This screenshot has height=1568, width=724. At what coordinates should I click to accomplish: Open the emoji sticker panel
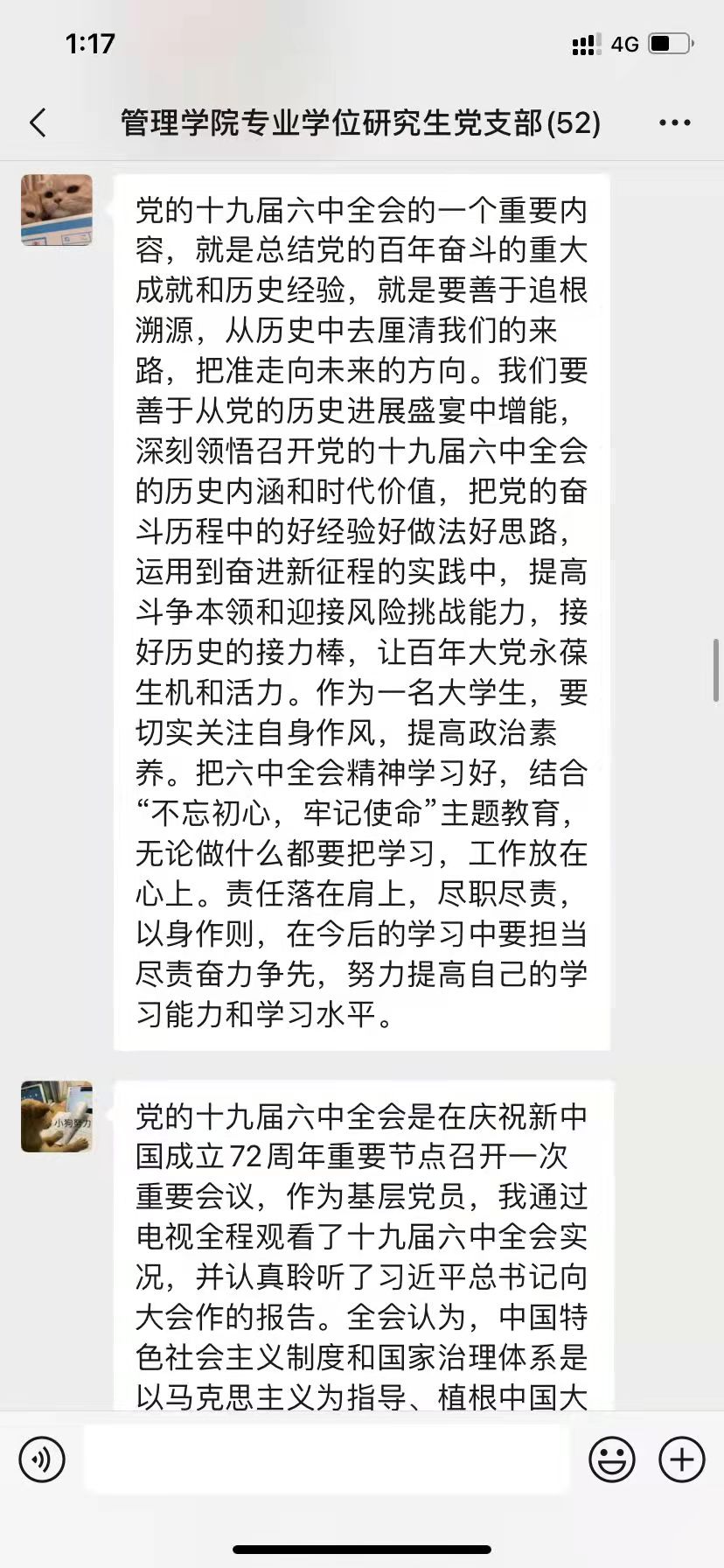(x=611, y=1459)
